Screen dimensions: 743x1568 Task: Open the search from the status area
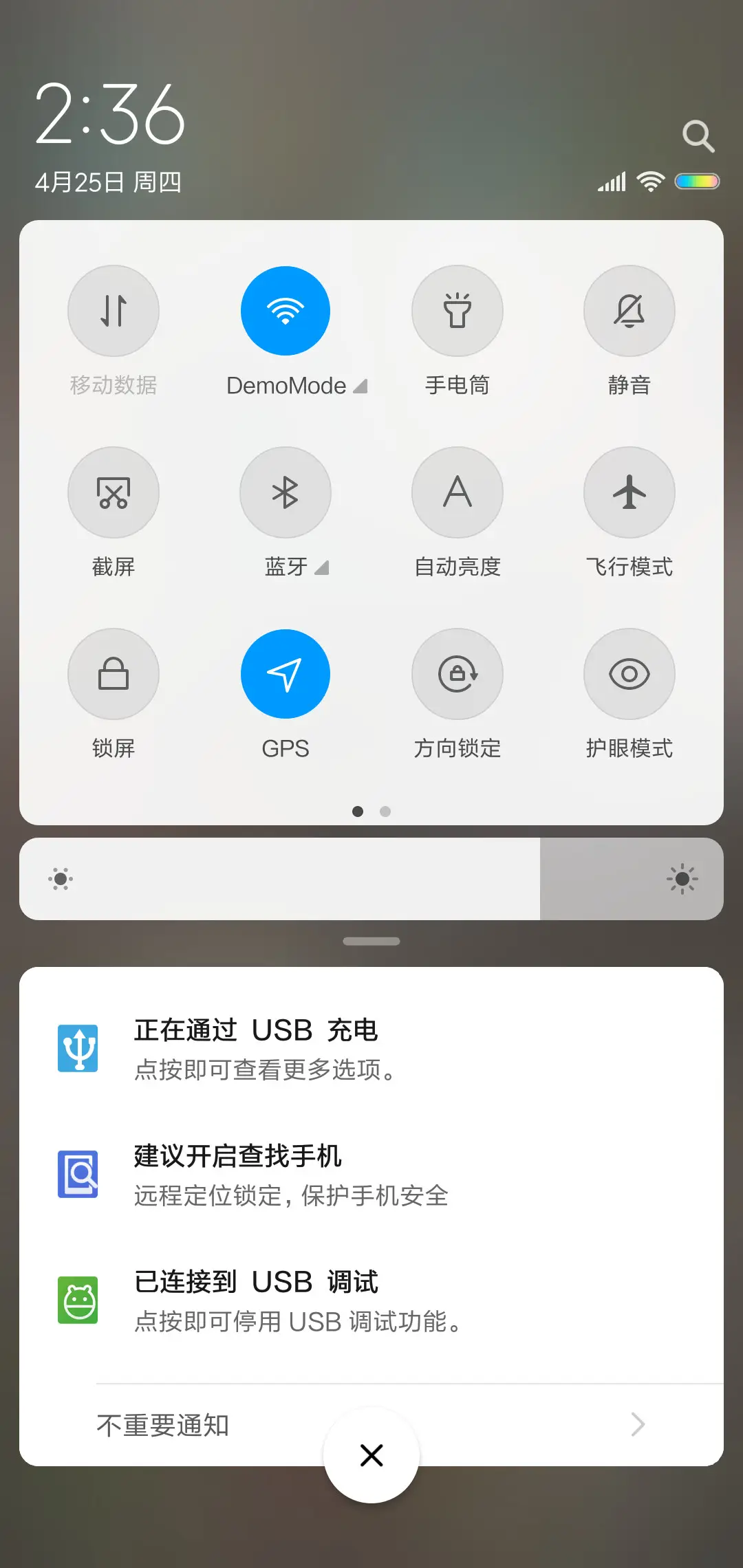coord(699,135)
